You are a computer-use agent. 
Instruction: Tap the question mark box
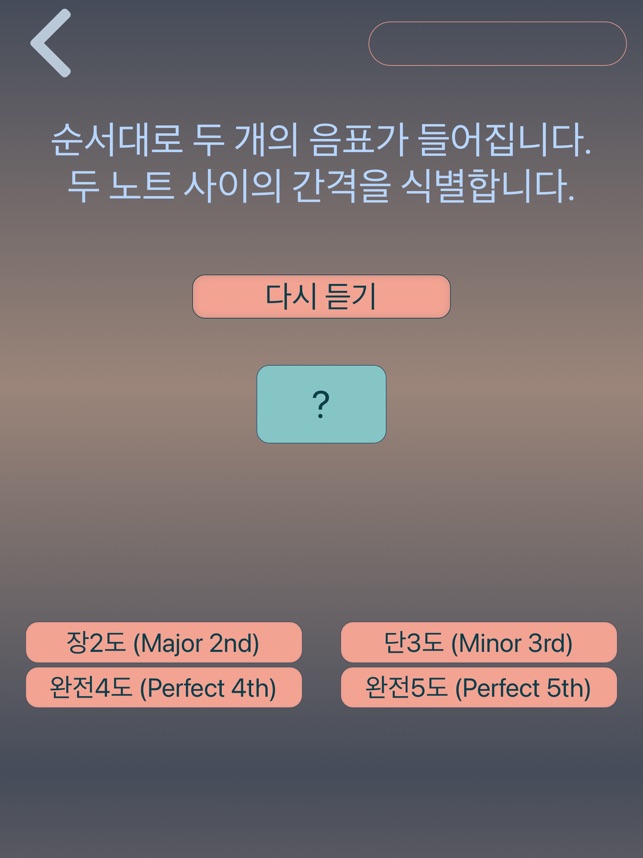click(321, 404)
